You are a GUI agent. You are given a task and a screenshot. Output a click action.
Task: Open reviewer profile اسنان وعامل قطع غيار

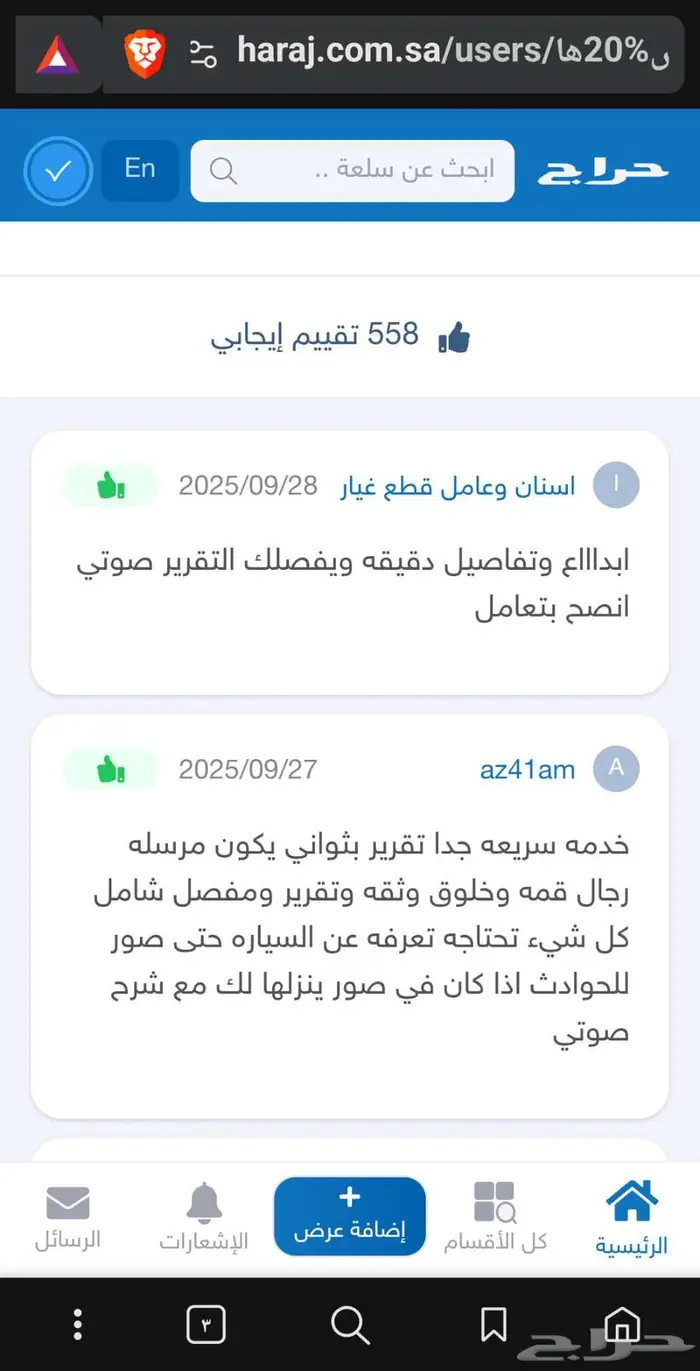pyautogui.click(x=458, y=486)
